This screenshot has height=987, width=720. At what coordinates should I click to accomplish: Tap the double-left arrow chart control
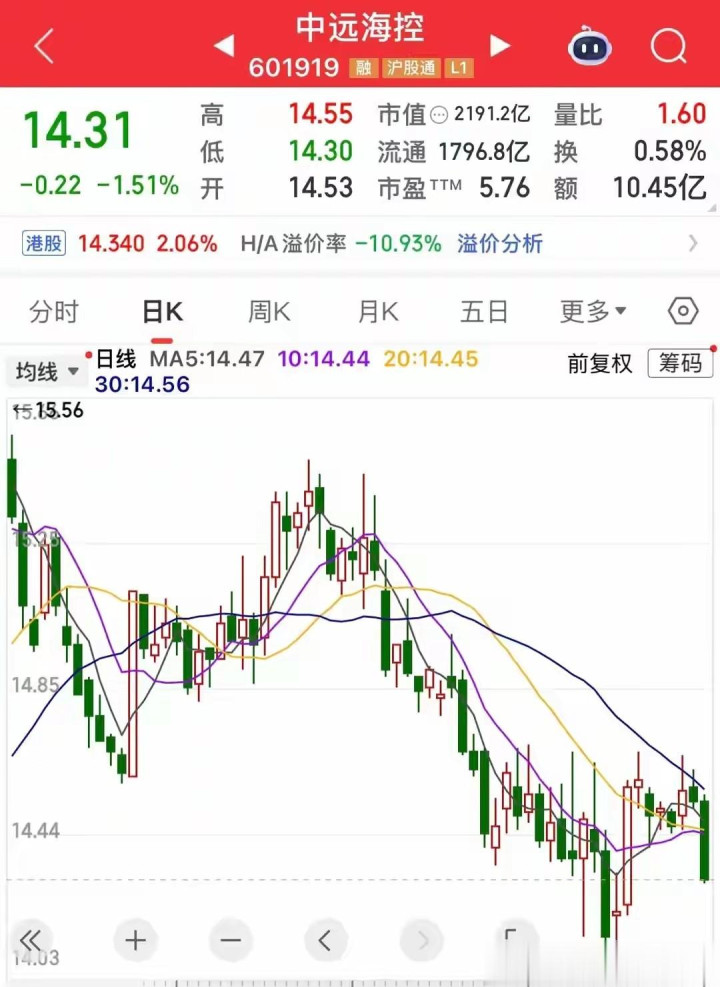click(31, 940)
